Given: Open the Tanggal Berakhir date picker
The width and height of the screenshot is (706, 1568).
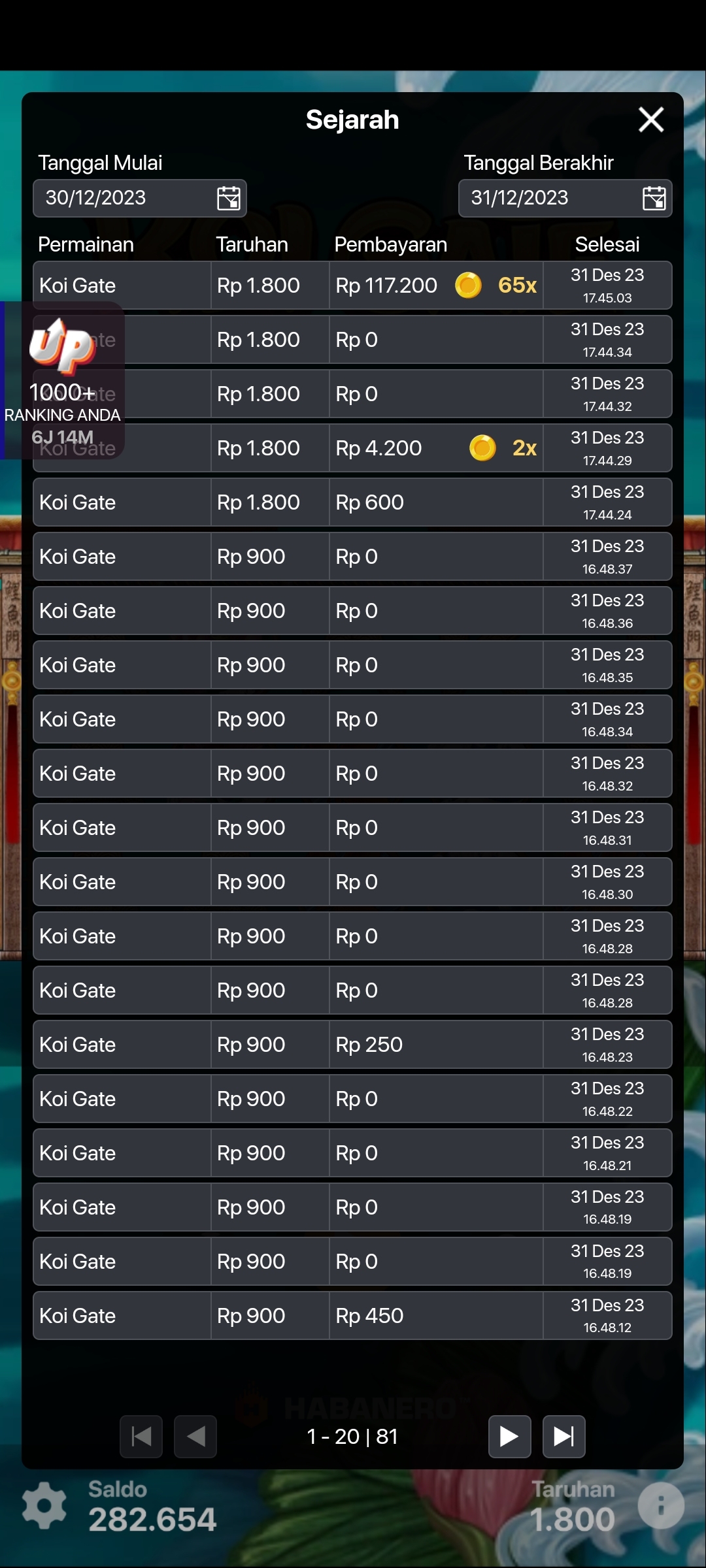Looking at the screenshot, I should coord(654,198).
